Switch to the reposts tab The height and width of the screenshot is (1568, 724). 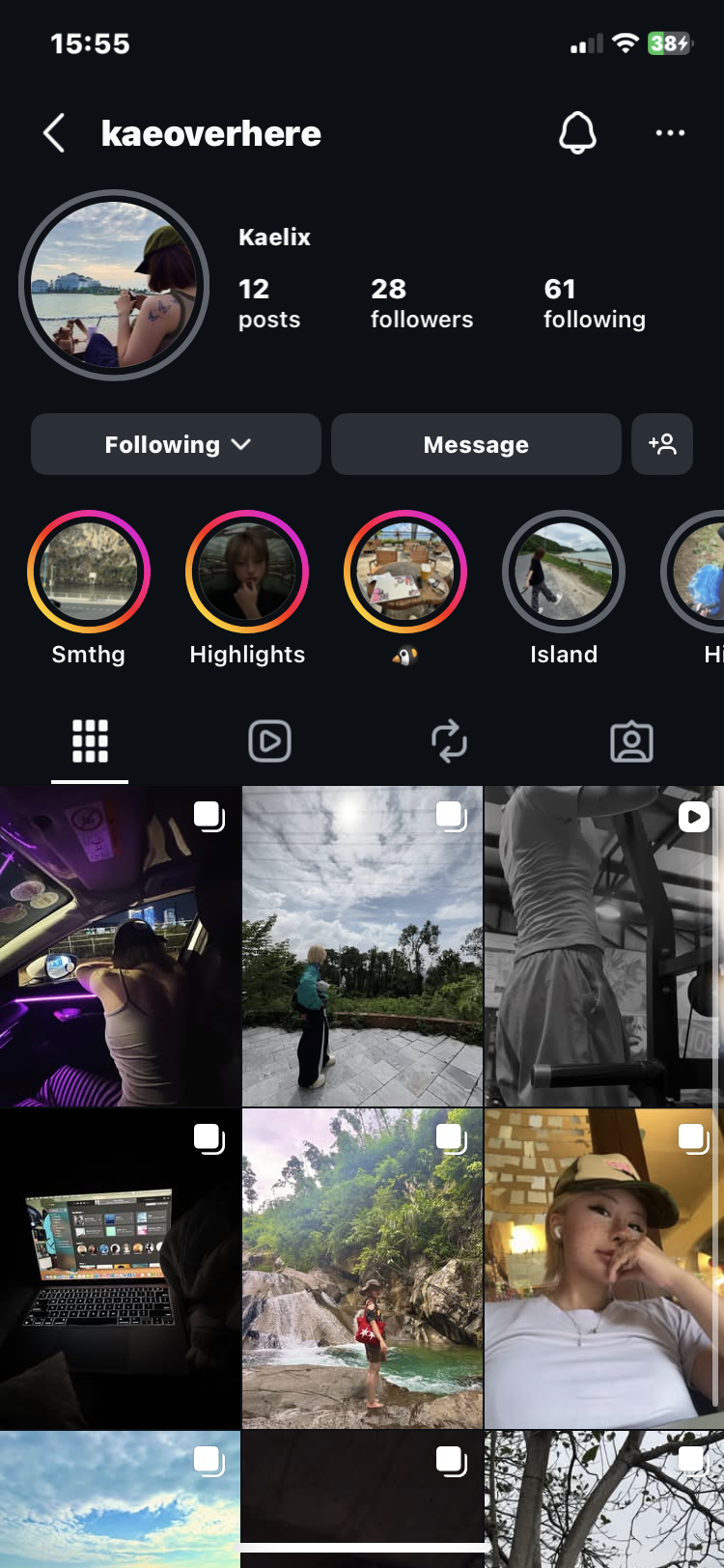[449, 742]
